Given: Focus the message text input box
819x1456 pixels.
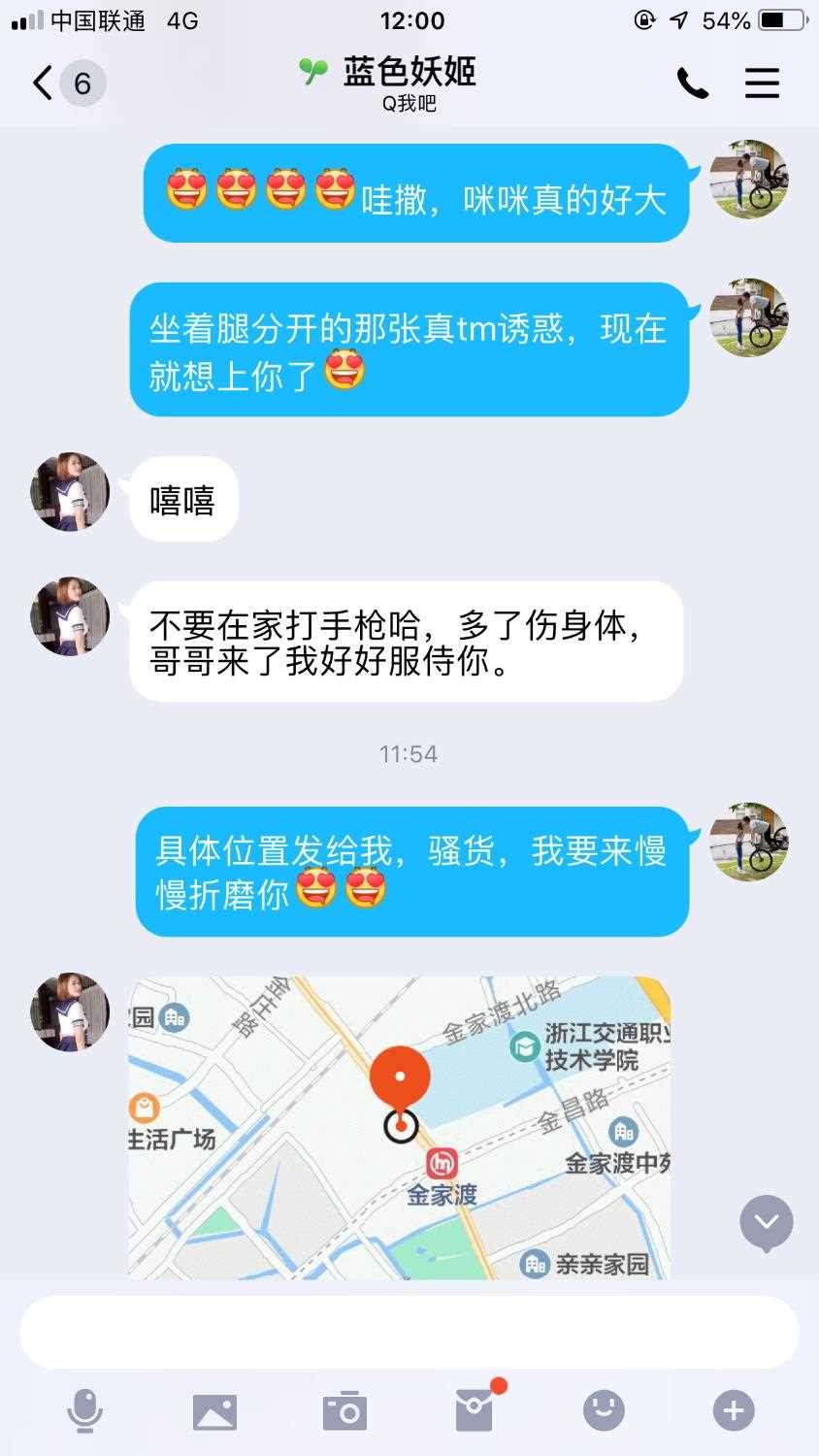Looking at the screenshot, I should click(409, 1332).
